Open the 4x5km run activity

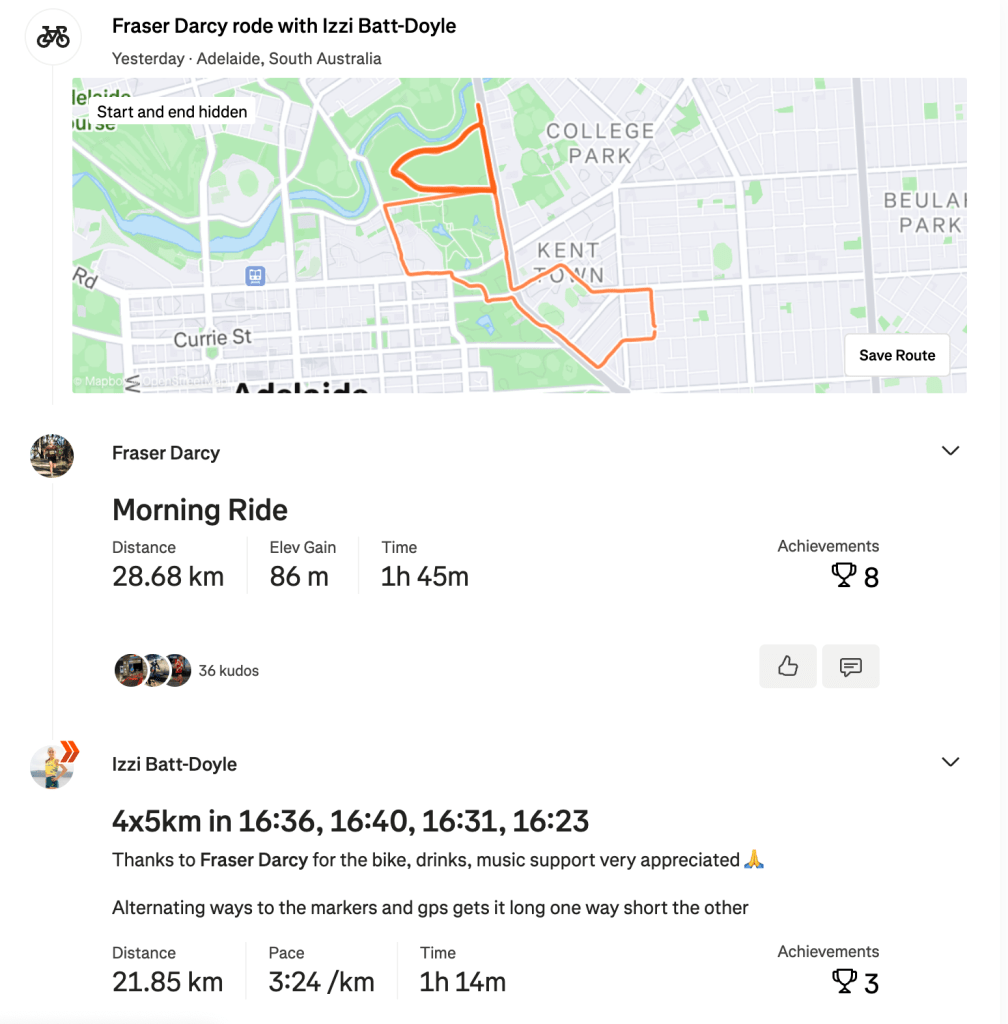tap(350, 822)
